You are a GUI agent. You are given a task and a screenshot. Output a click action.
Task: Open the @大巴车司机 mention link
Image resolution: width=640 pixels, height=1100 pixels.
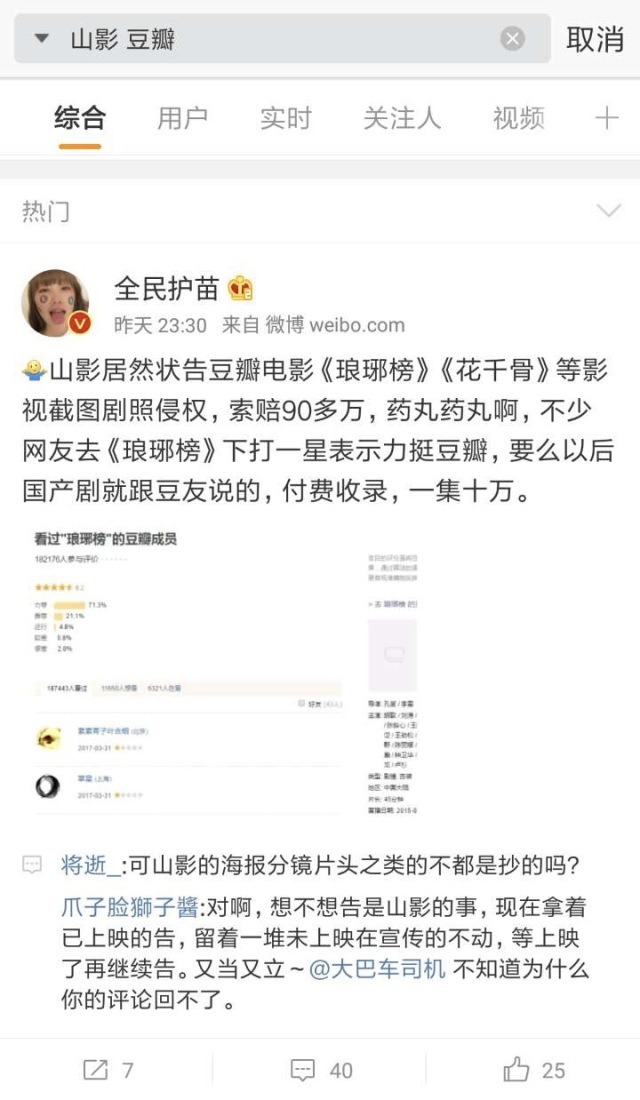pos(378,969)
